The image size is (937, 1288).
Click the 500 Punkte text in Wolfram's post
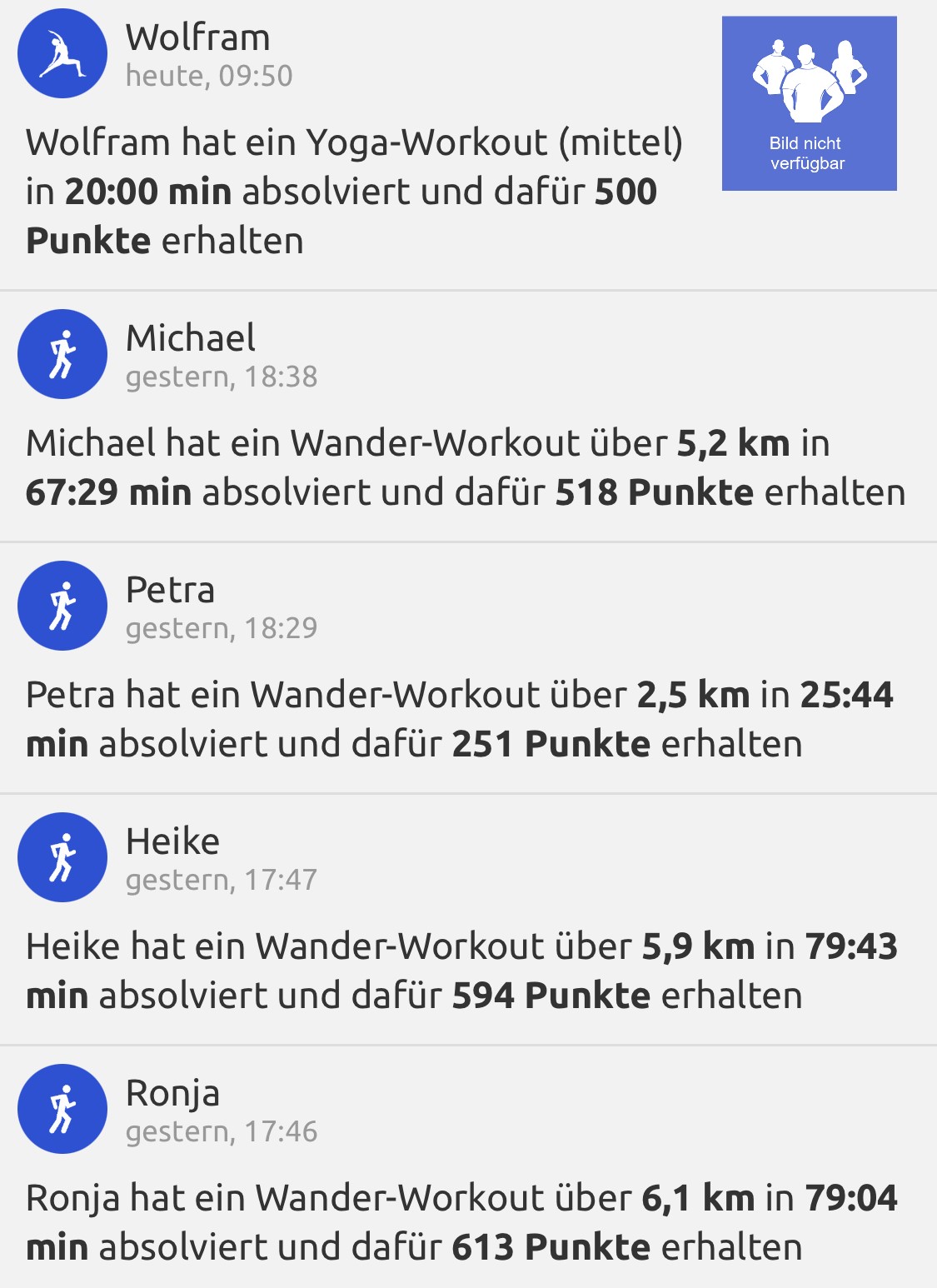(625, 192)
